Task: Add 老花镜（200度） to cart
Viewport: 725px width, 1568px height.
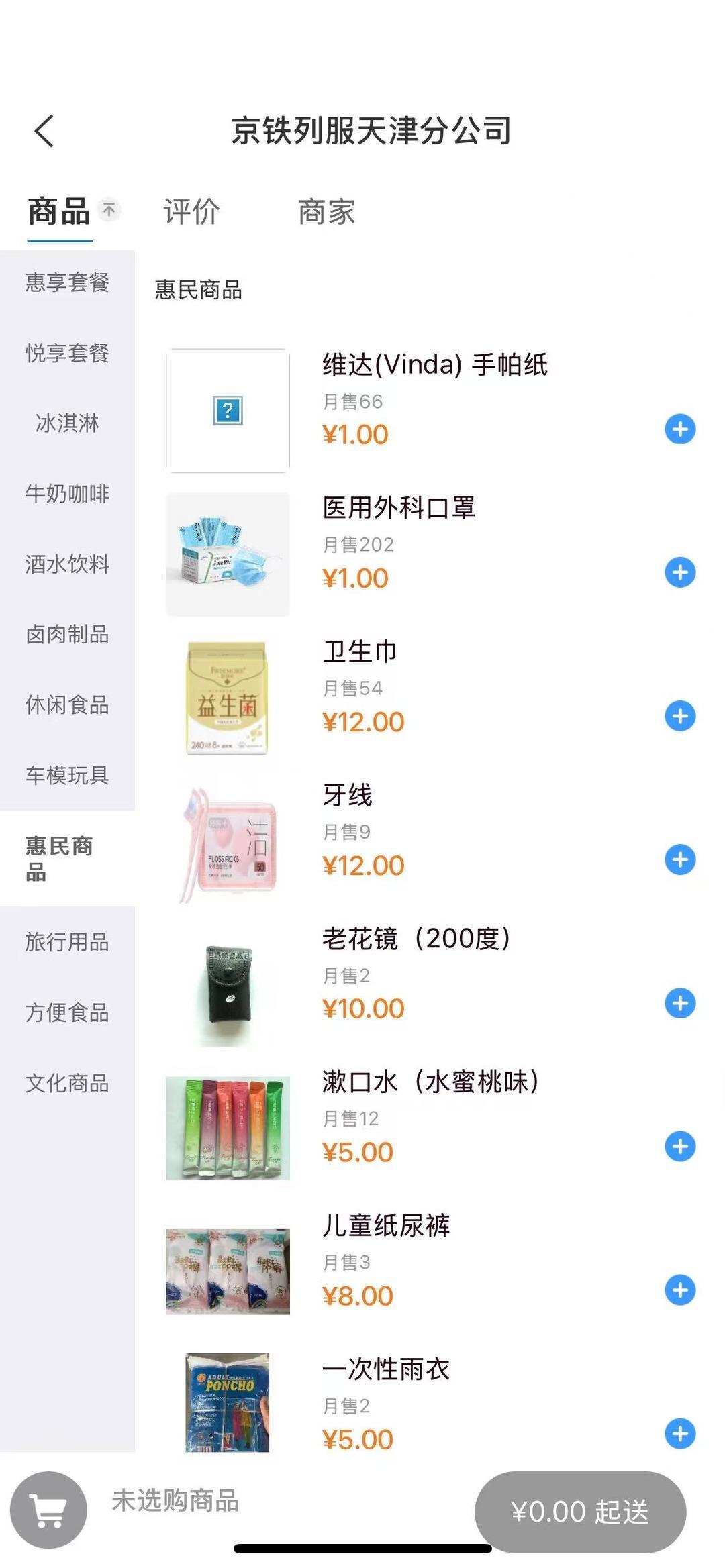Action: click(x=680, y=1003)
